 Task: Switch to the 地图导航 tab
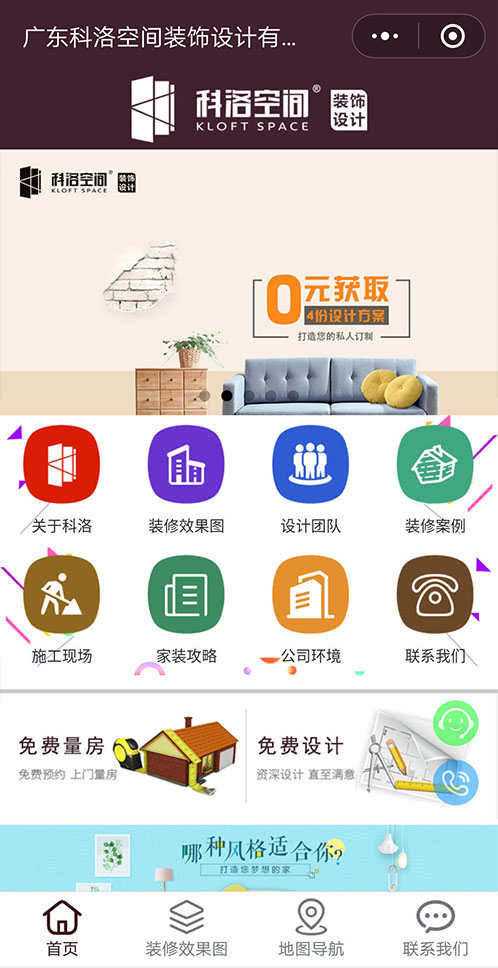pyautogui.click(x=311, y=927)
